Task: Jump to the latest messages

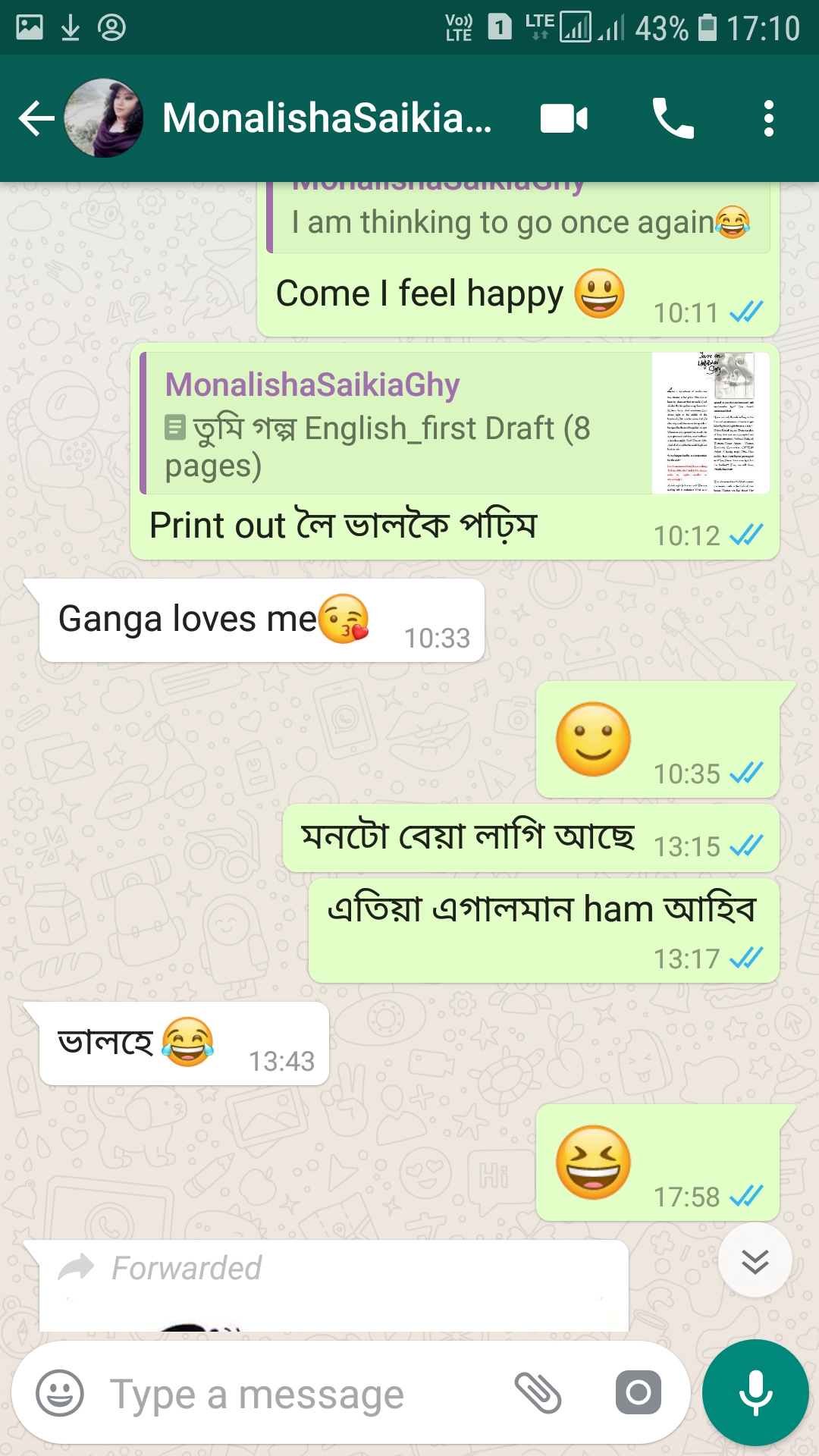Action: point(755,1260)
